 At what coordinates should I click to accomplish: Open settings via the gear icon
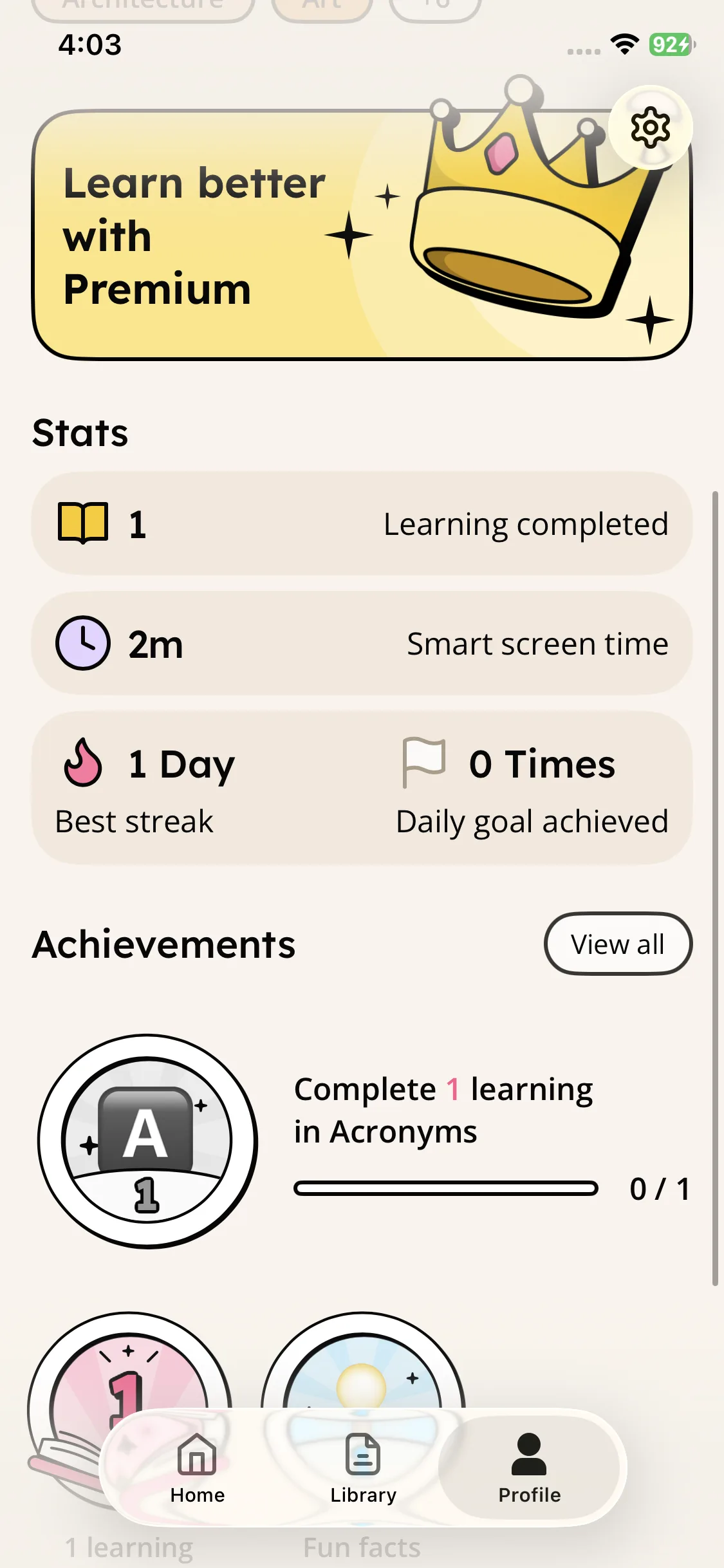[650, 127]
